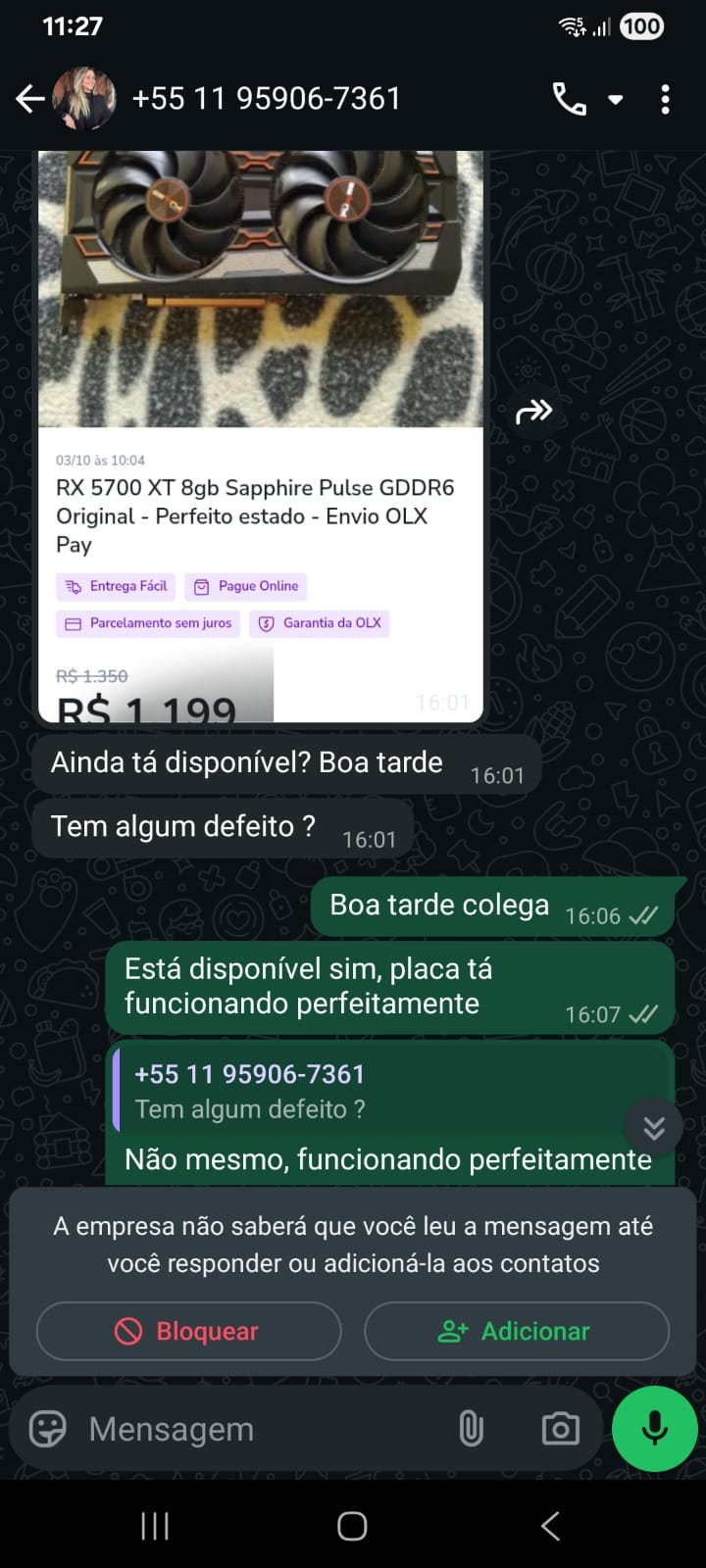
Task: Open contact info for +55 11 95906-7361
Action: [x=267, y=99]
